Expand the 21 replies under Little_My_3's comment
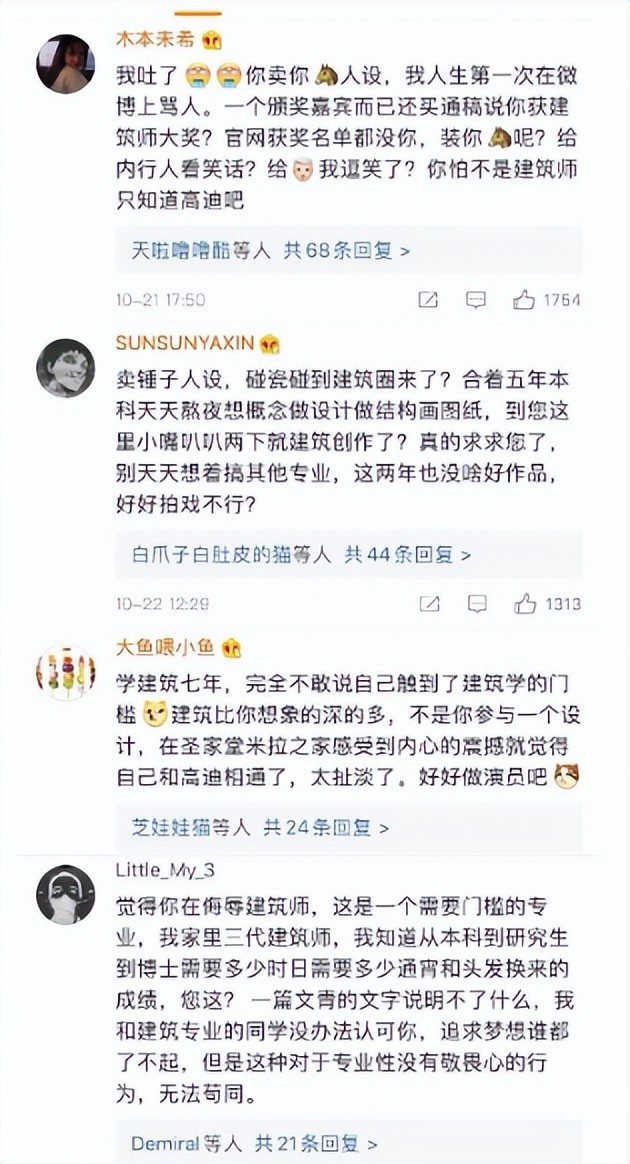This screenshot has height=1164, width=630. [254, 1143]
